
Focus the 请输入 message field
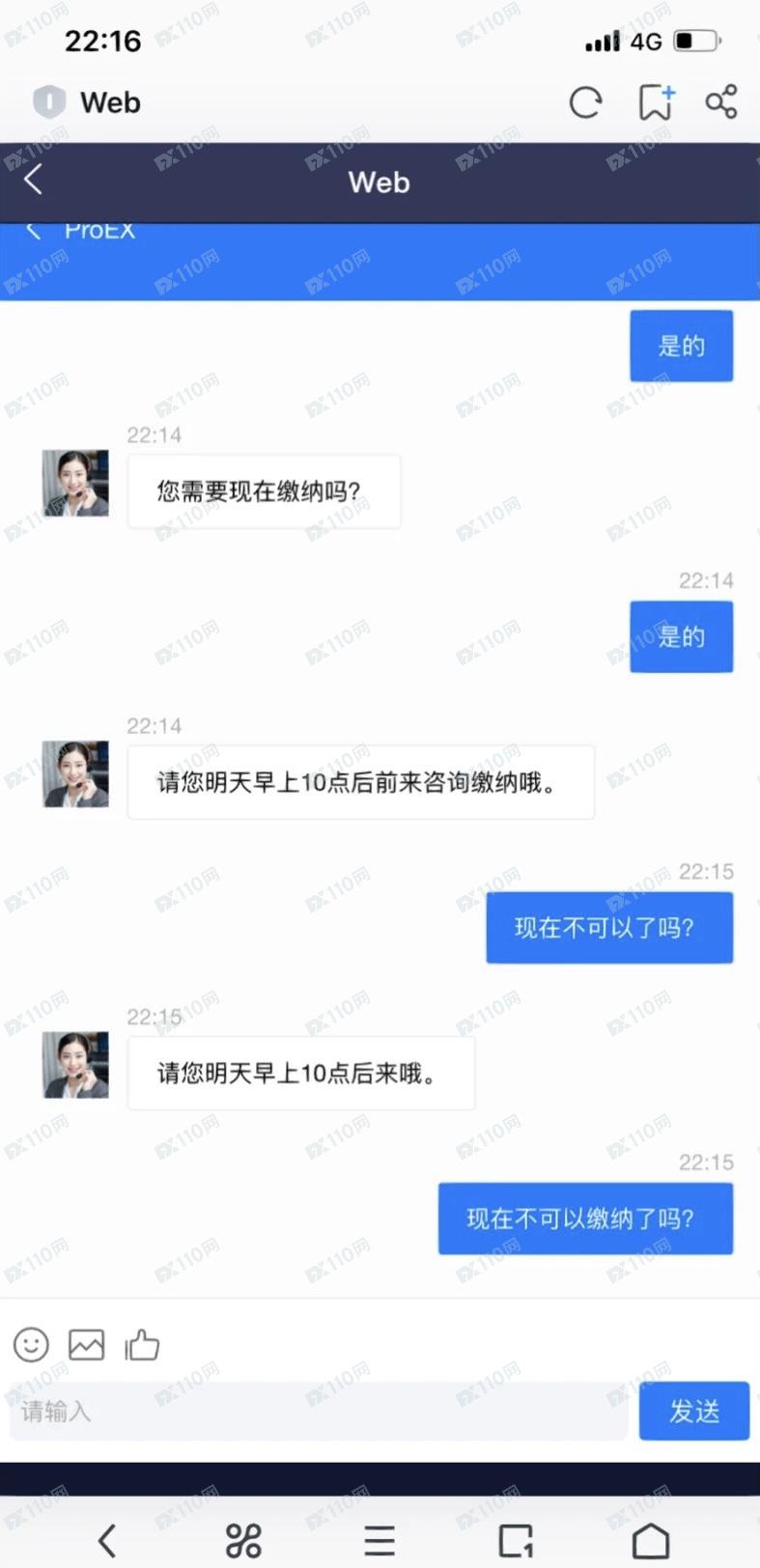click(x=319, y=1411)
